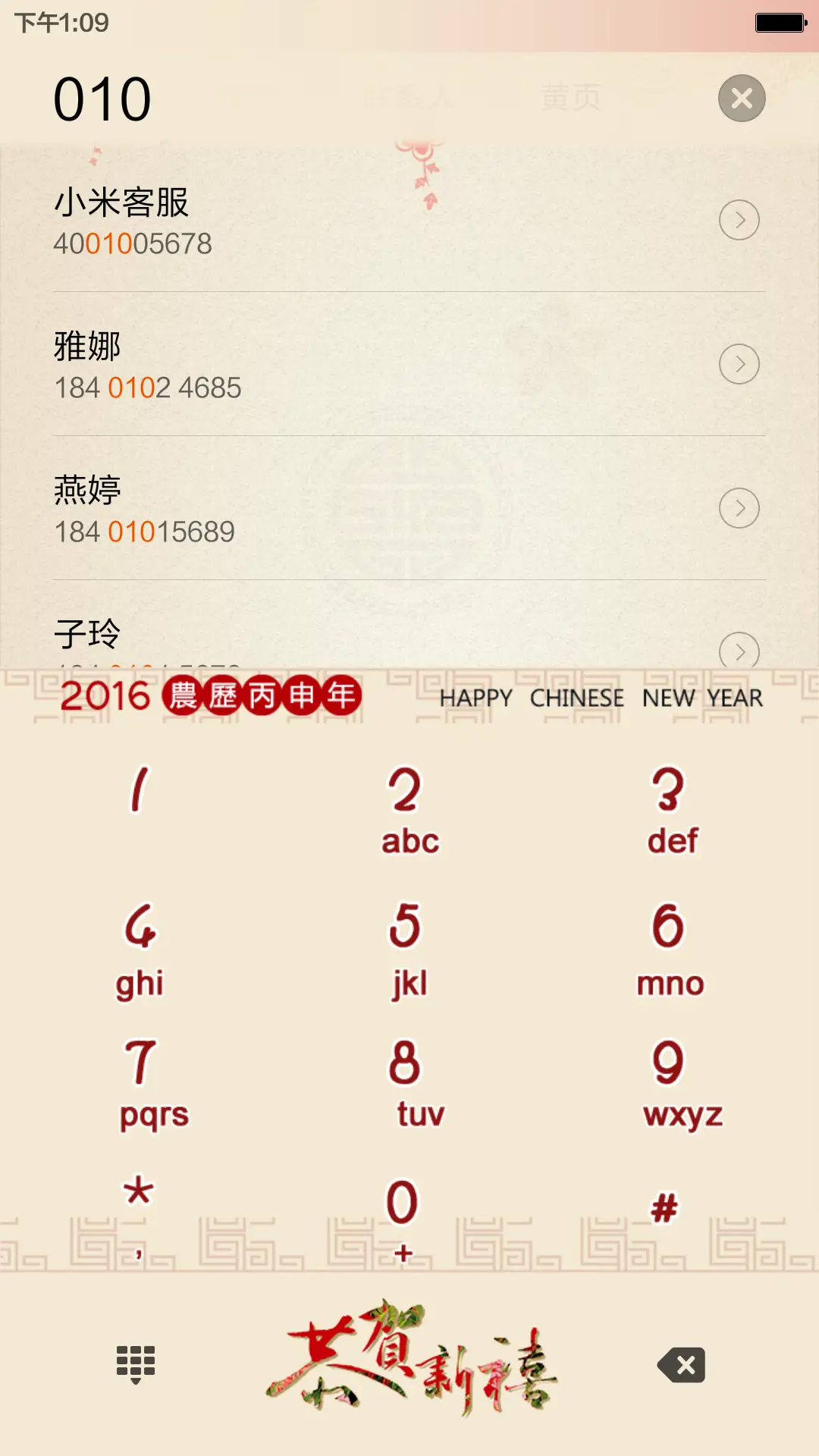Viewport: 819px width, 1456px height.
Task: Select contact 雅娜 from the list
Action: pyautogui.click(x=303, y=365)
